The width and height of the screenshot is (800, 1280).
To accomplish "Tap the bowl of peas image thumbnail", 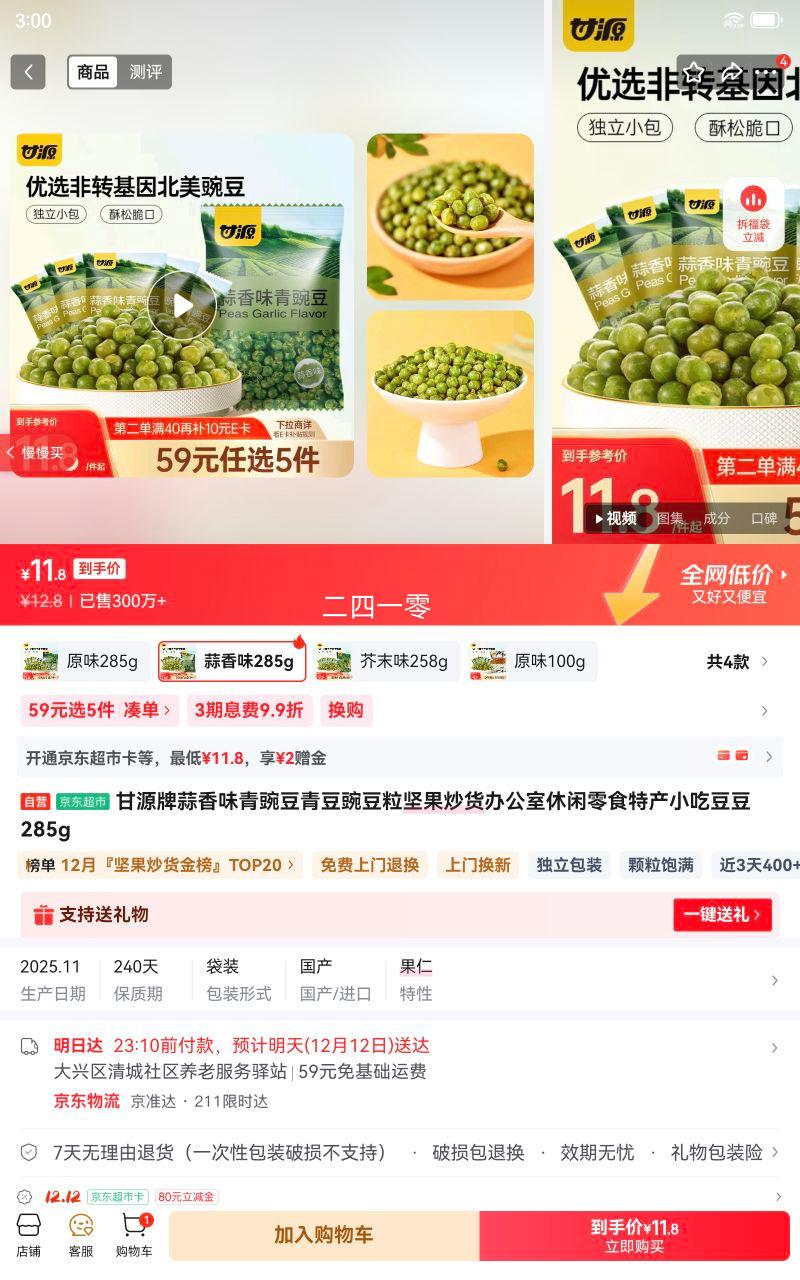I will pyautogui.click(x=451, y=393).
